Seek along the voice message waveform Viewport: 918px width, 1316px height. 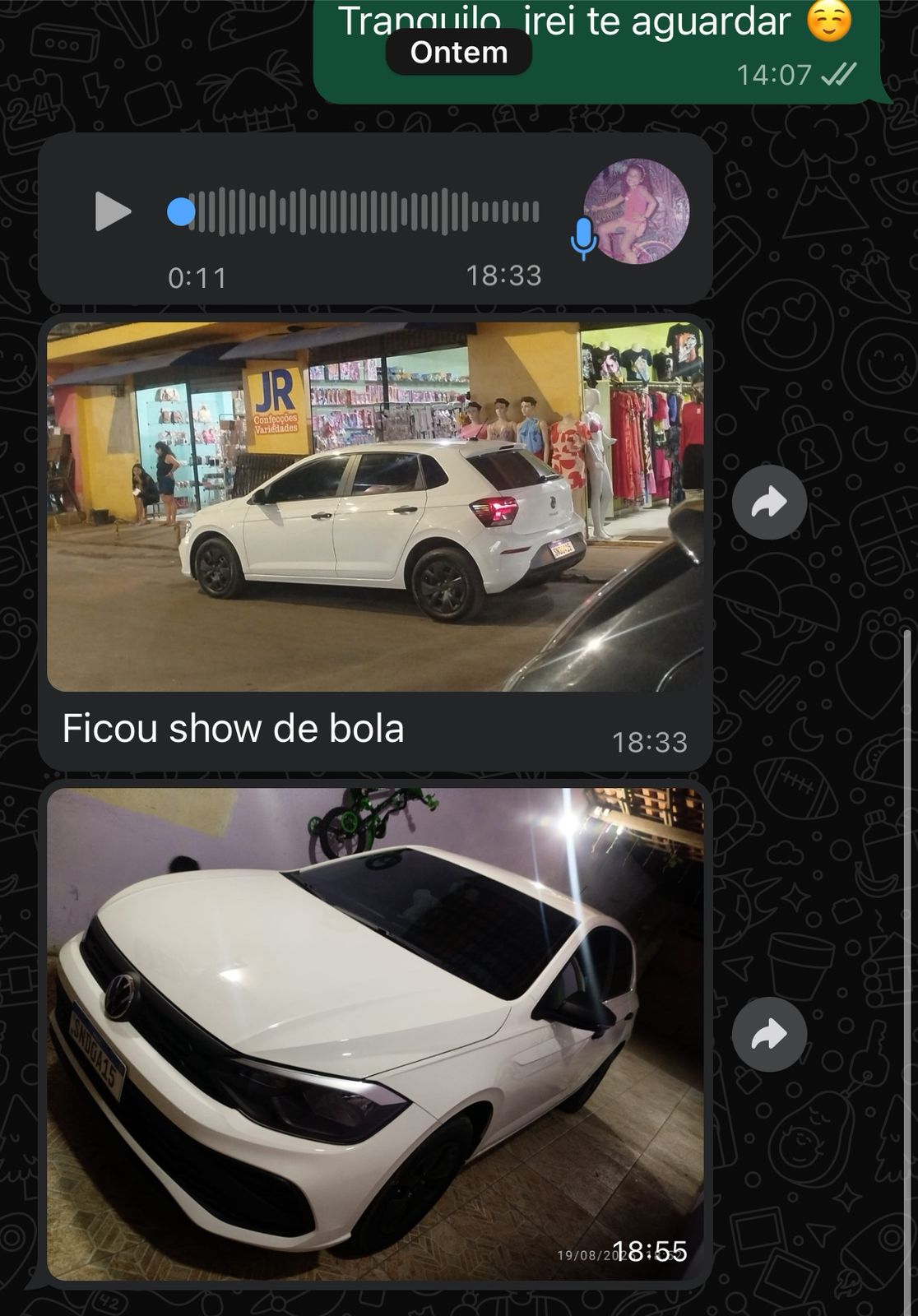pos(362,211)
